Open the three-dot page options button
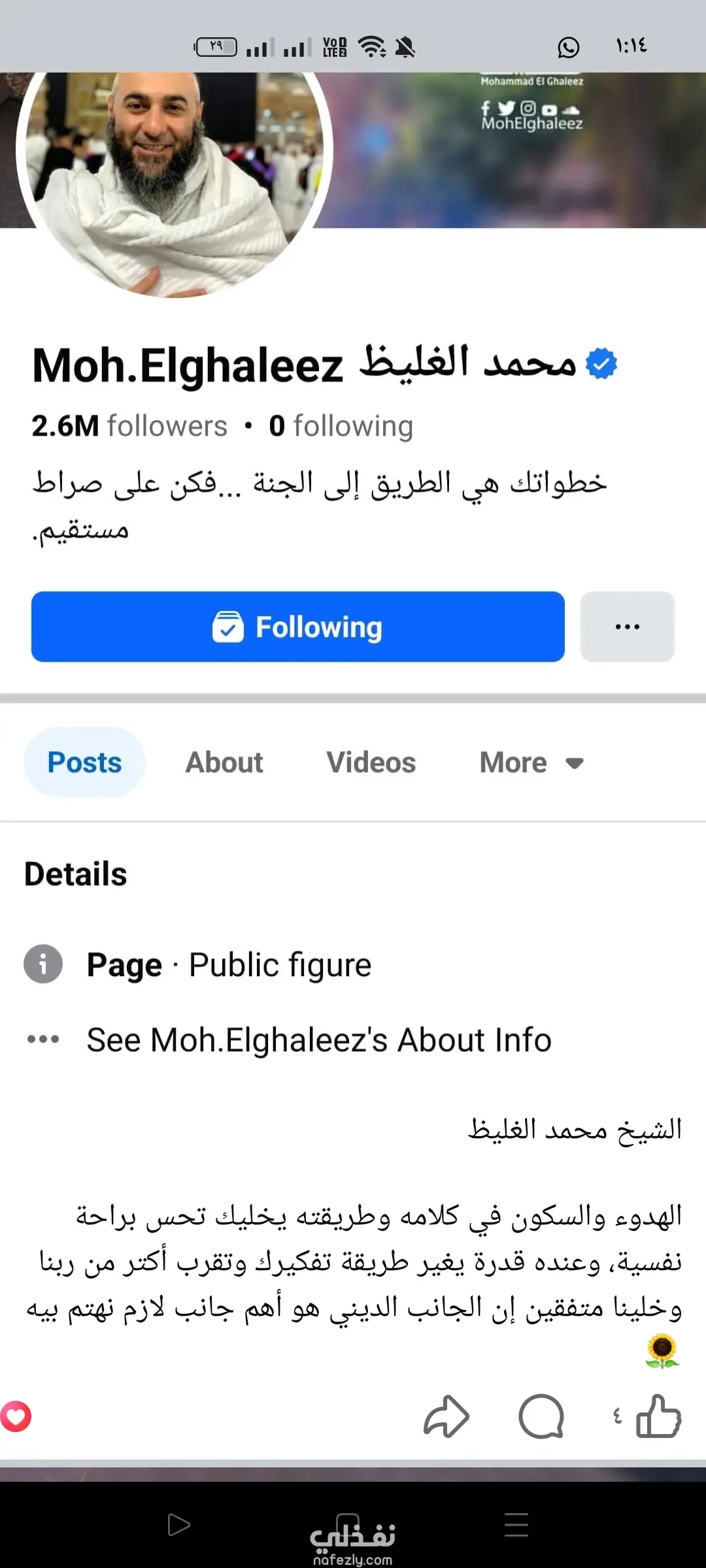 coord(627,627)
